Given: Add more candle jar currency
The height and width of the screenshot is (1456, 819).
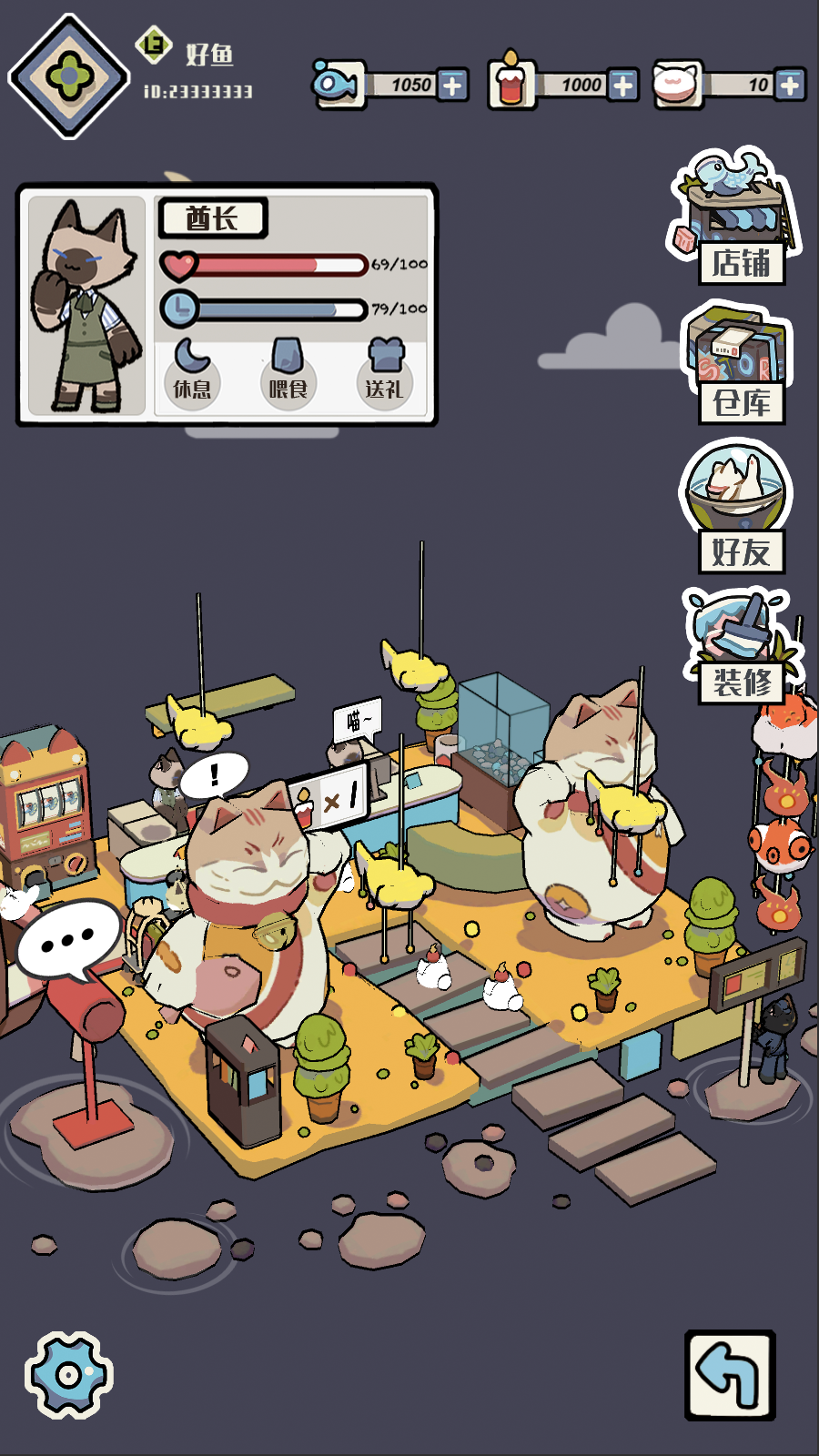Looking at the screenshot, I should click(622, 86).
